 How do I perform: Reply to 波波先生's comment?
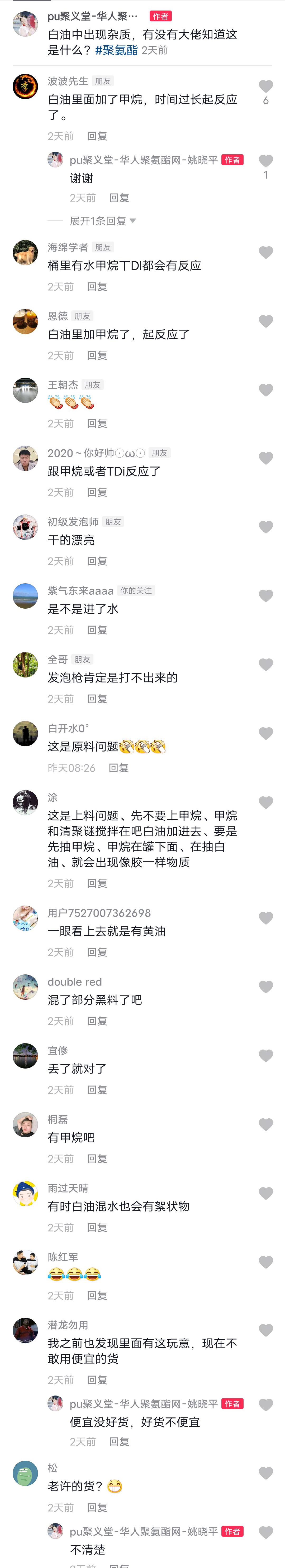point(97,136)
